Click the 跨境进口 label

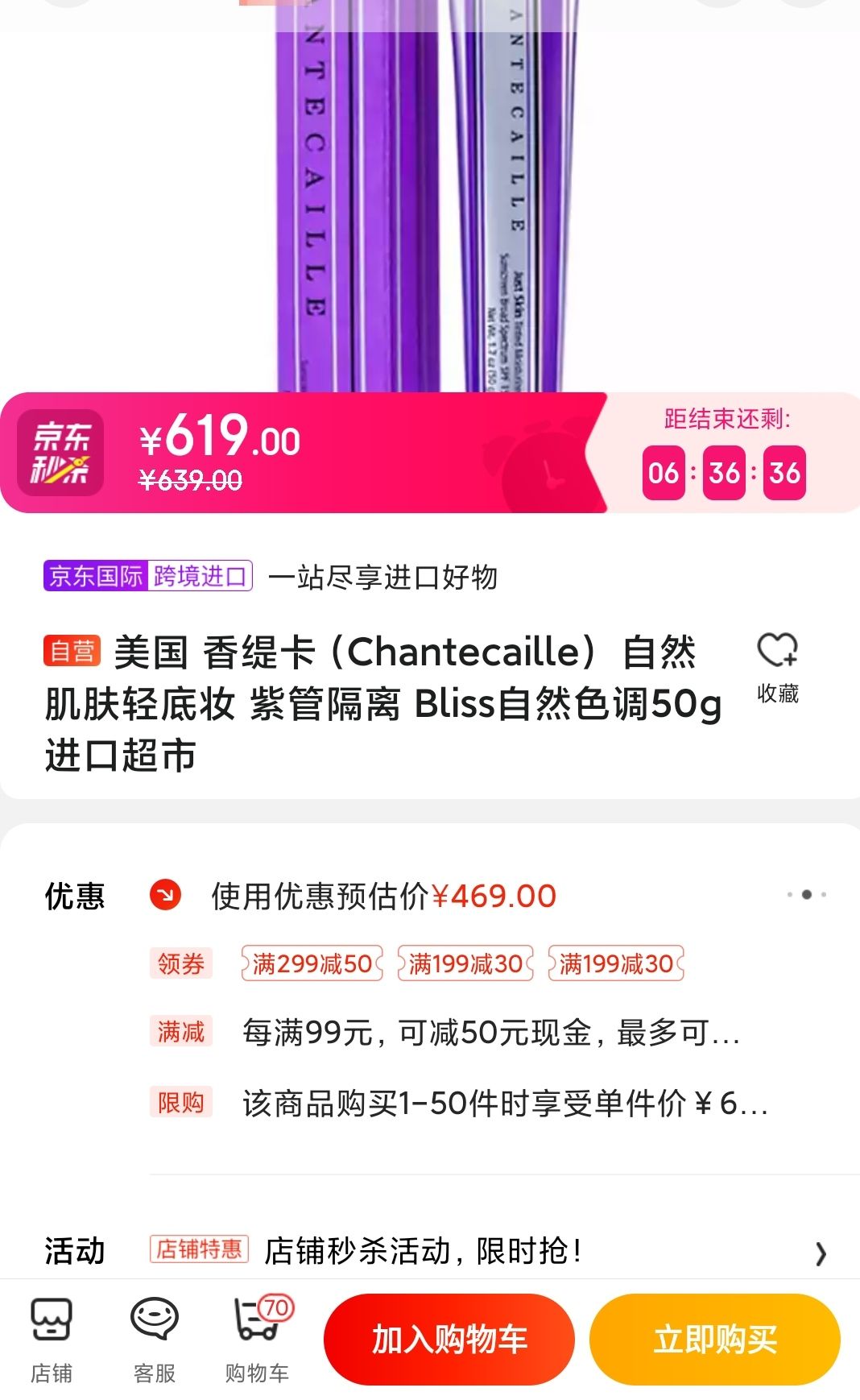click(x=201, y=574)
